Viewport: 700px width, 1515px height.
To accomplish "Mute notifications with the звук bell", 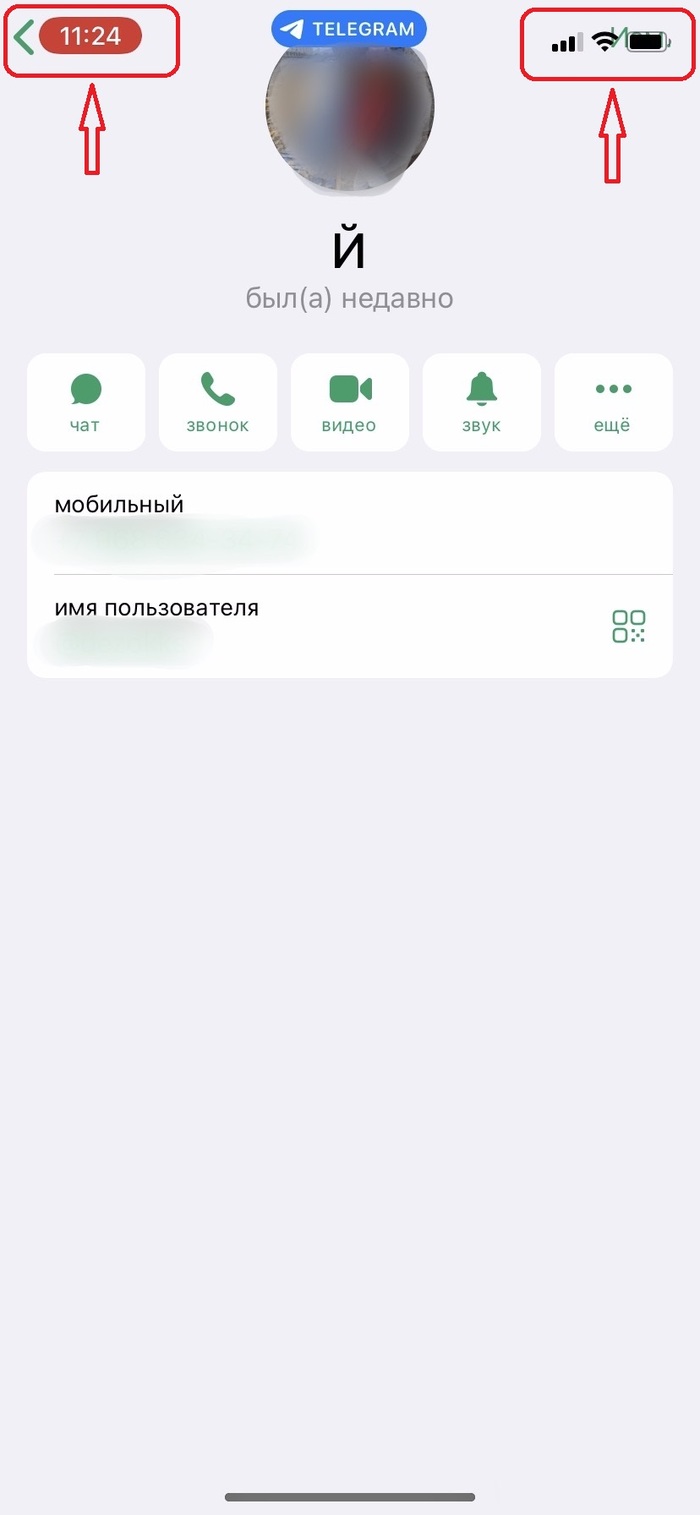I will point(482,402).
